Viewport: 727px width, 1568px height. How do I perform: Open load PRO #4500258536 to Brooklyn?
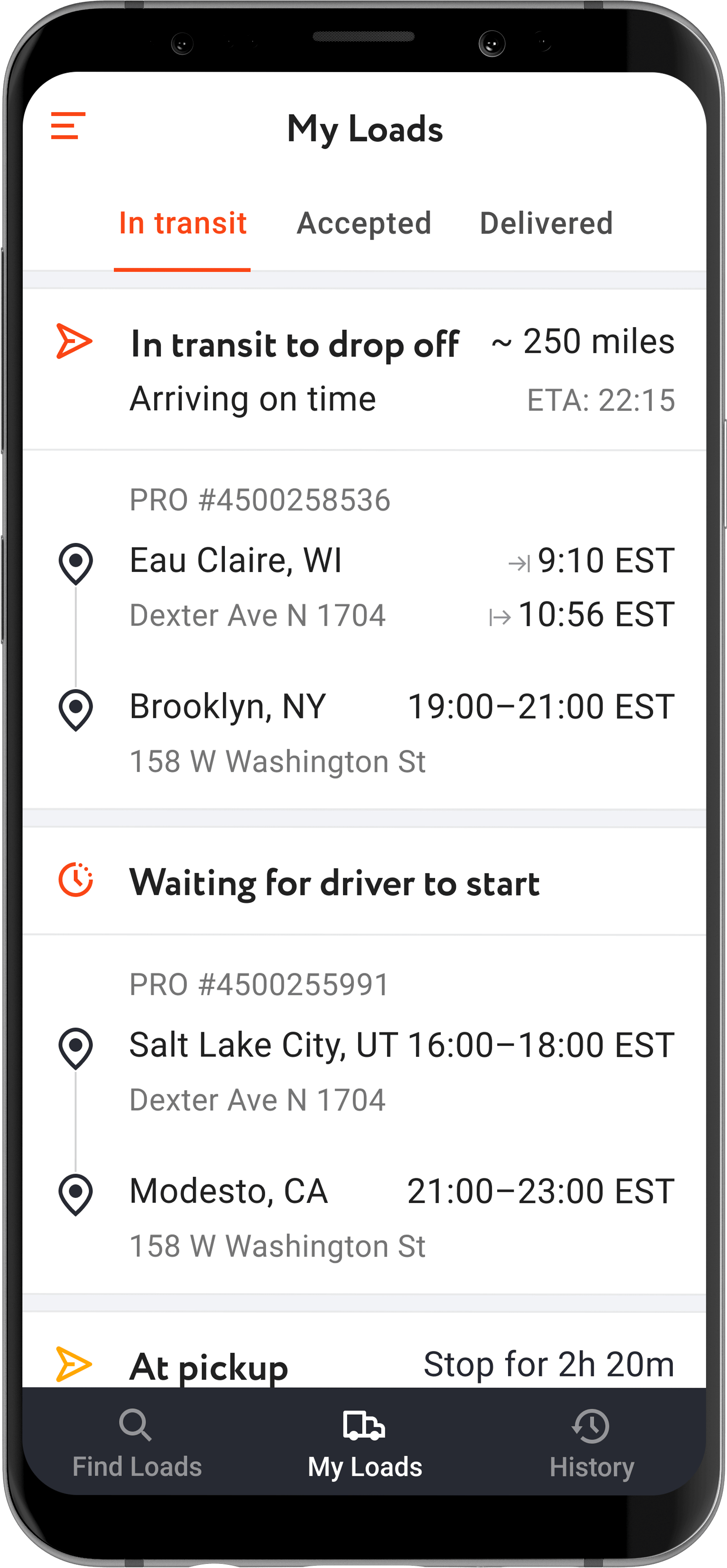pos(364,630)
